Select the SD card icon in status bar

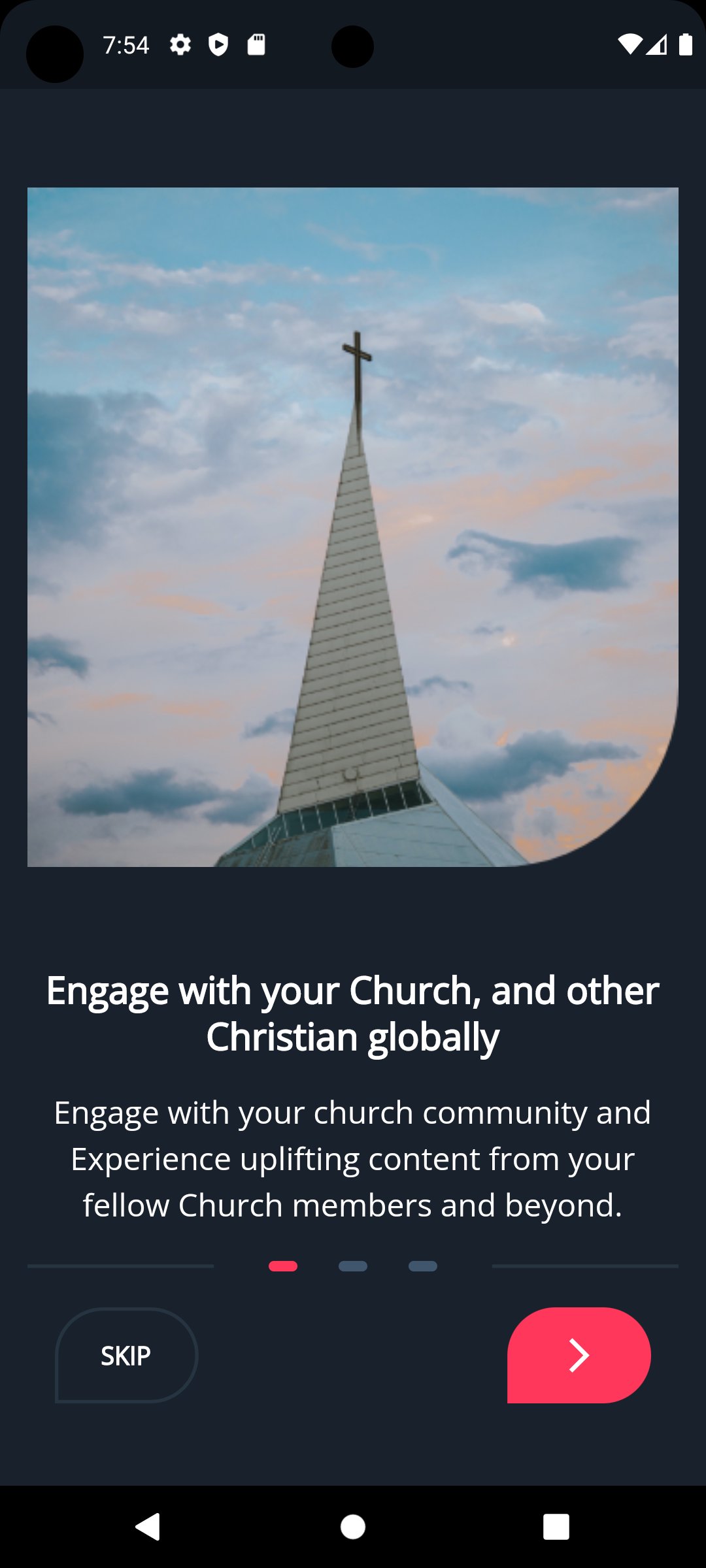click(x=255, y=44)
